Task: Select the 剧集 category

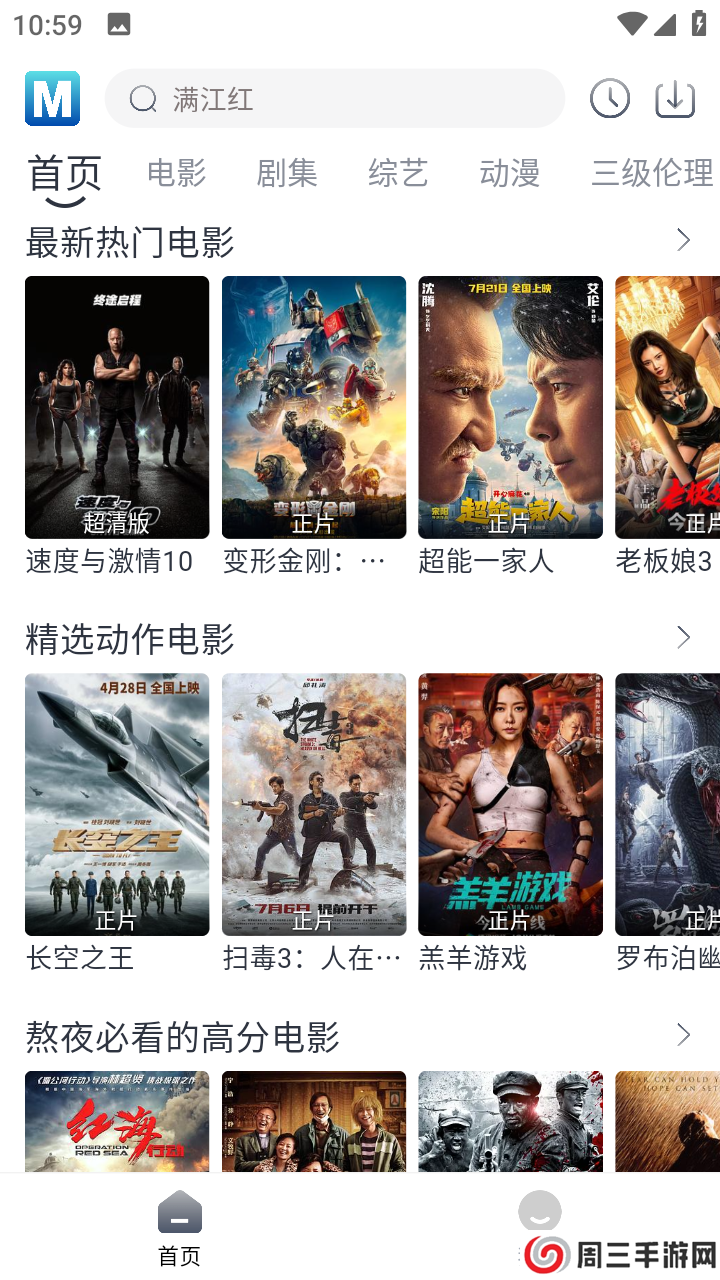Action: coord(287,173)
